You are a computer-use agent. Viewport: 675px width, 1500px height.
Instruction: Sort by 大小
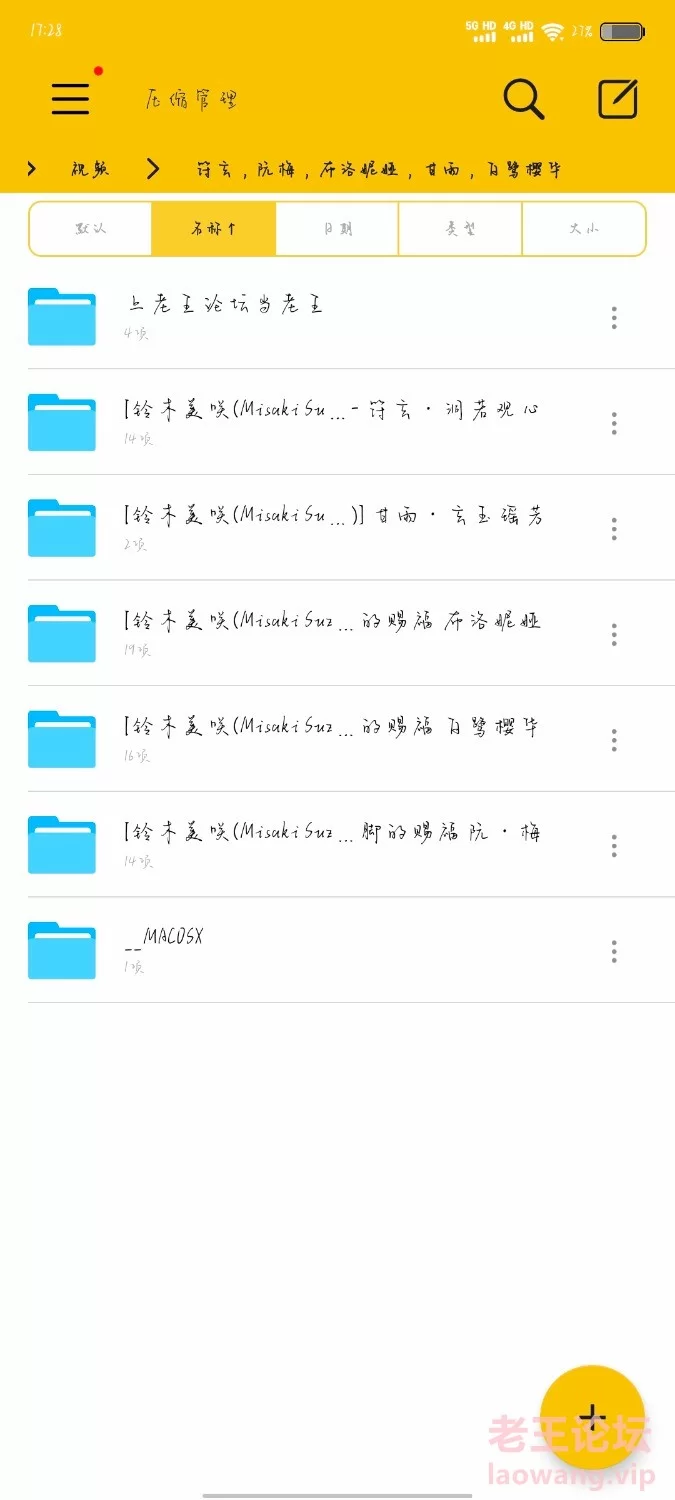(x=584, y=229)
